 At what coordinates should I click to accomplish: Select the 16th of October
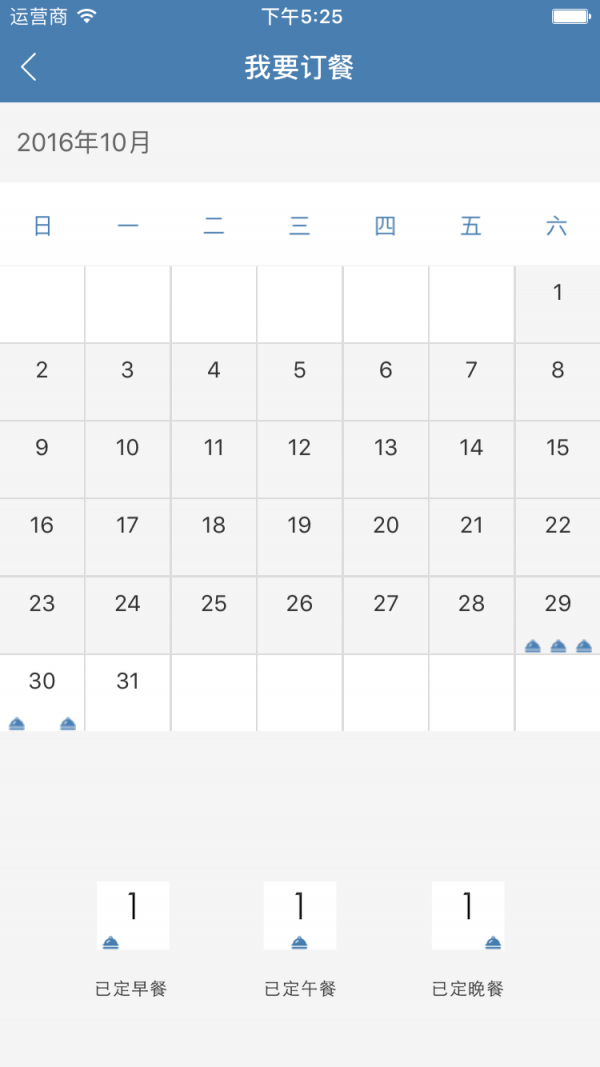pyautogui.click(x=42, y=537)
